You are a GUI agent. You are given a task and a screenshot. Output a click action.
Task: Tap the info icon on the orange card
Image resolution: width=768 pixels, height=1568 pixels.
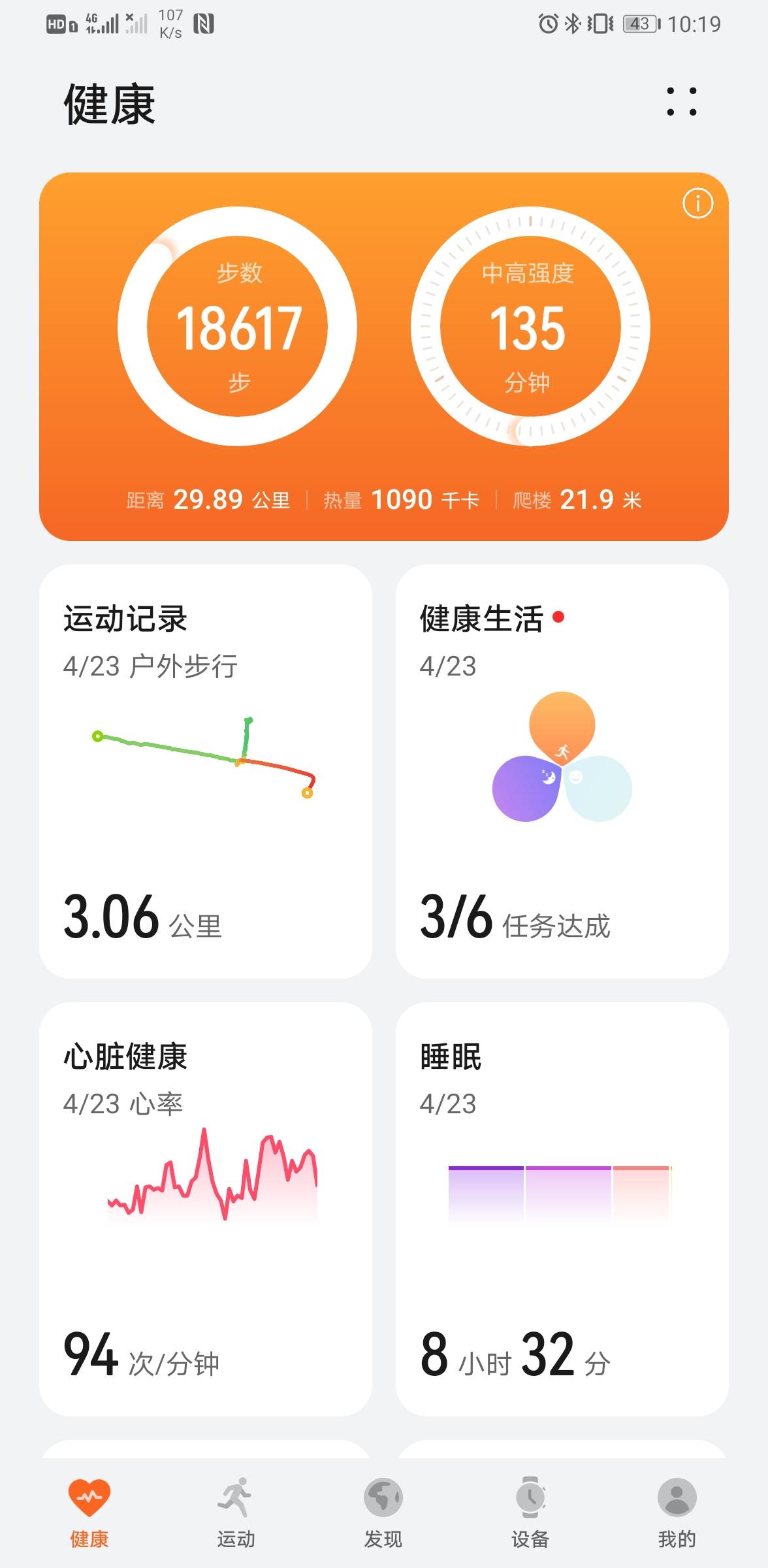[x=697, y=204]
